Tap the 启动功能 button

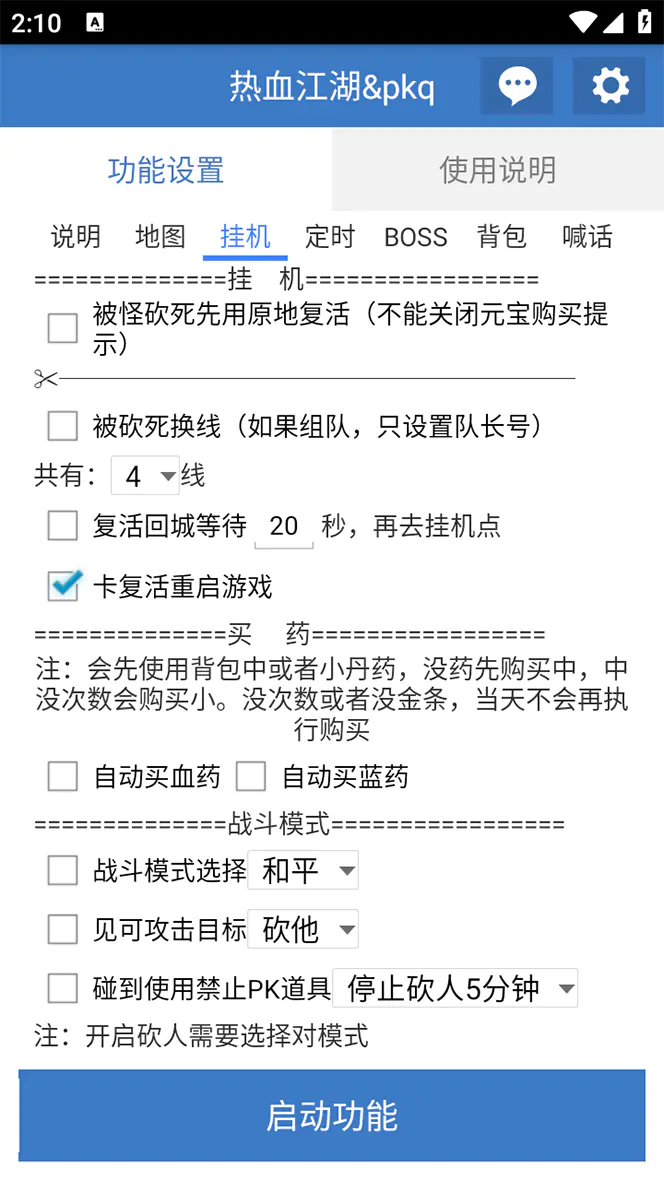tap(332, 1116)
